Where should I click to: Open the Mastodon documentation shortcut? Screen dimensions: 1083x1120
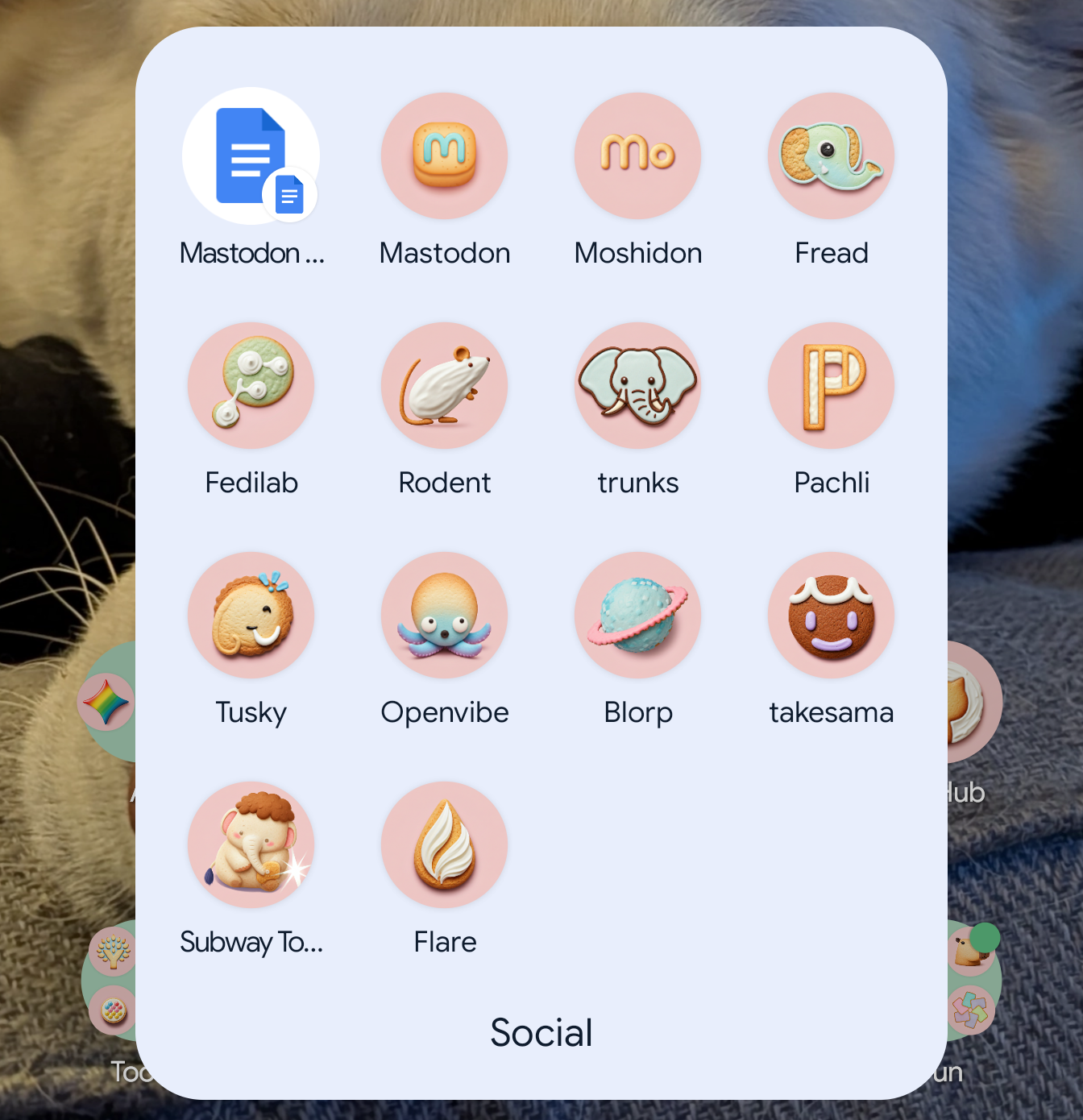pos(251,155)
